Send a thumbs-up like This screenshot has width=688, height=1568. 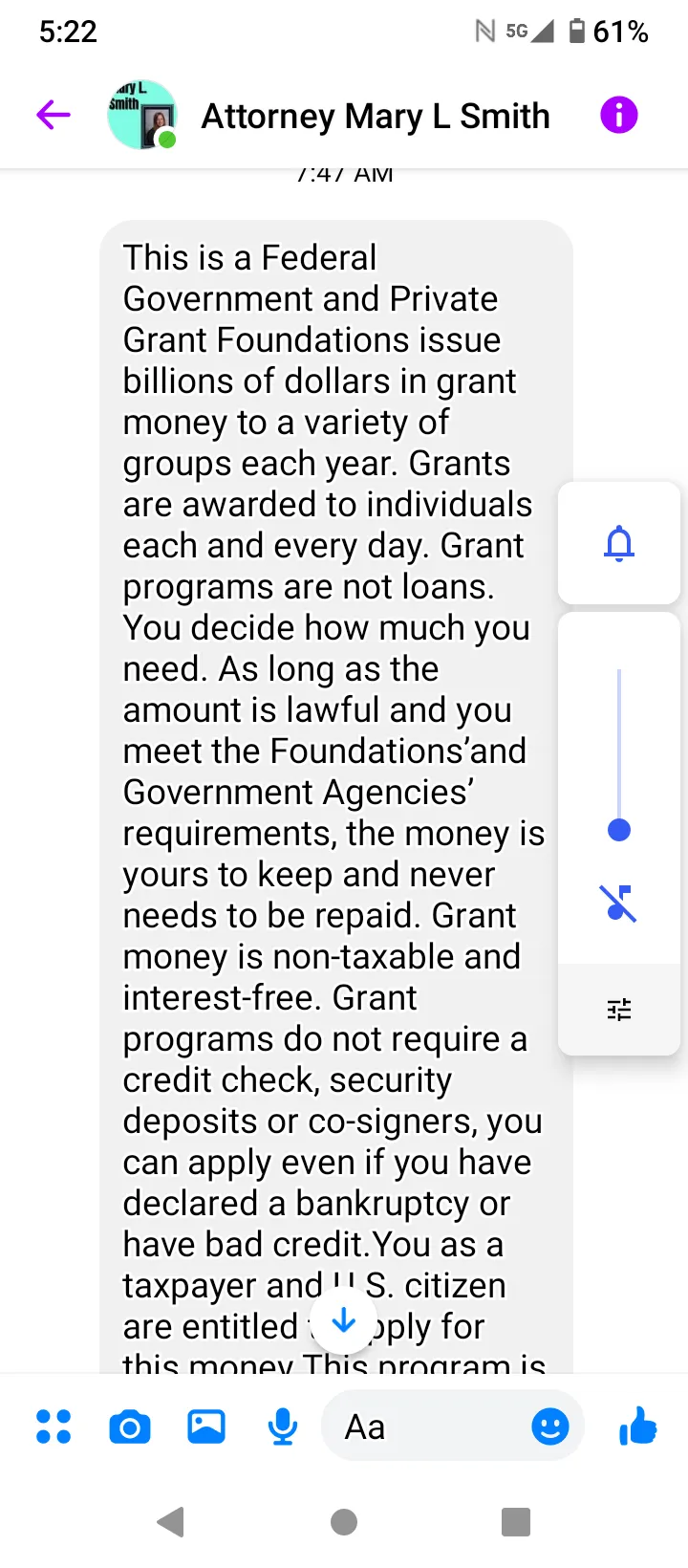coord(637,1426)
